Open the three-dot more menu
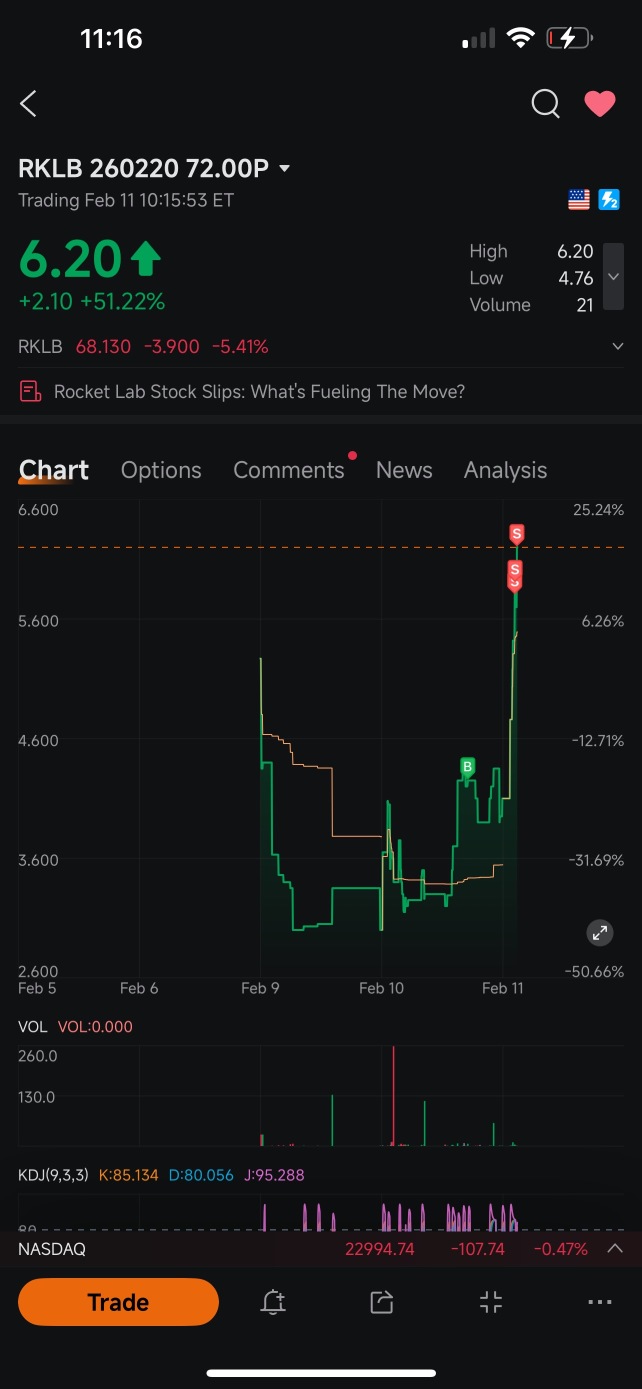642x1389 pixels. tap(599, 1302)
